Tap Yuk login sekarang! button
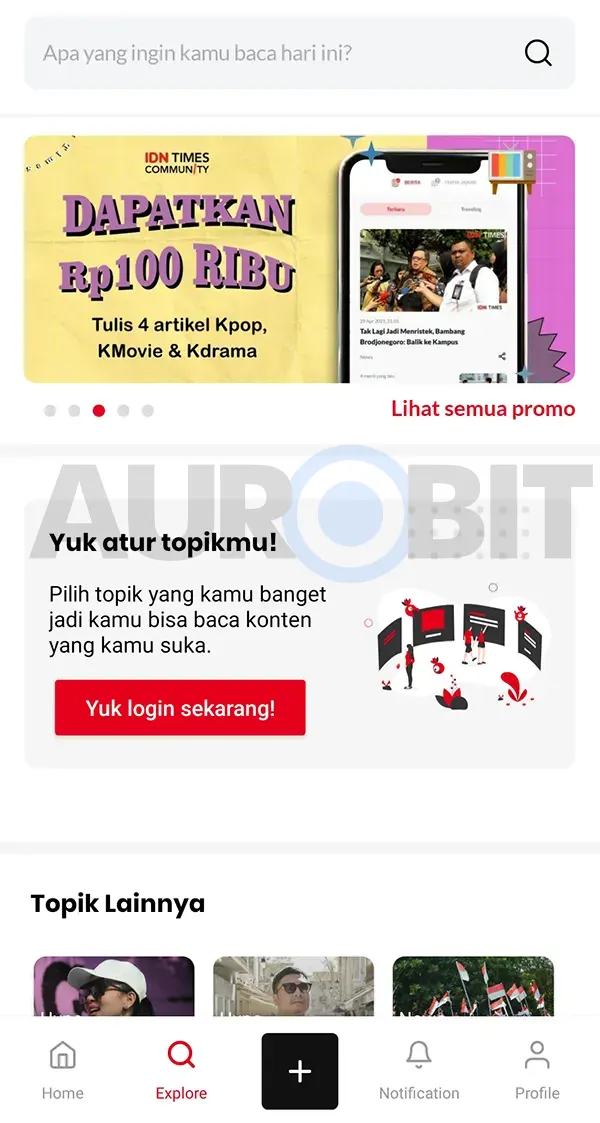Viewport: 600px width, 1123px height. pos(180,708)
